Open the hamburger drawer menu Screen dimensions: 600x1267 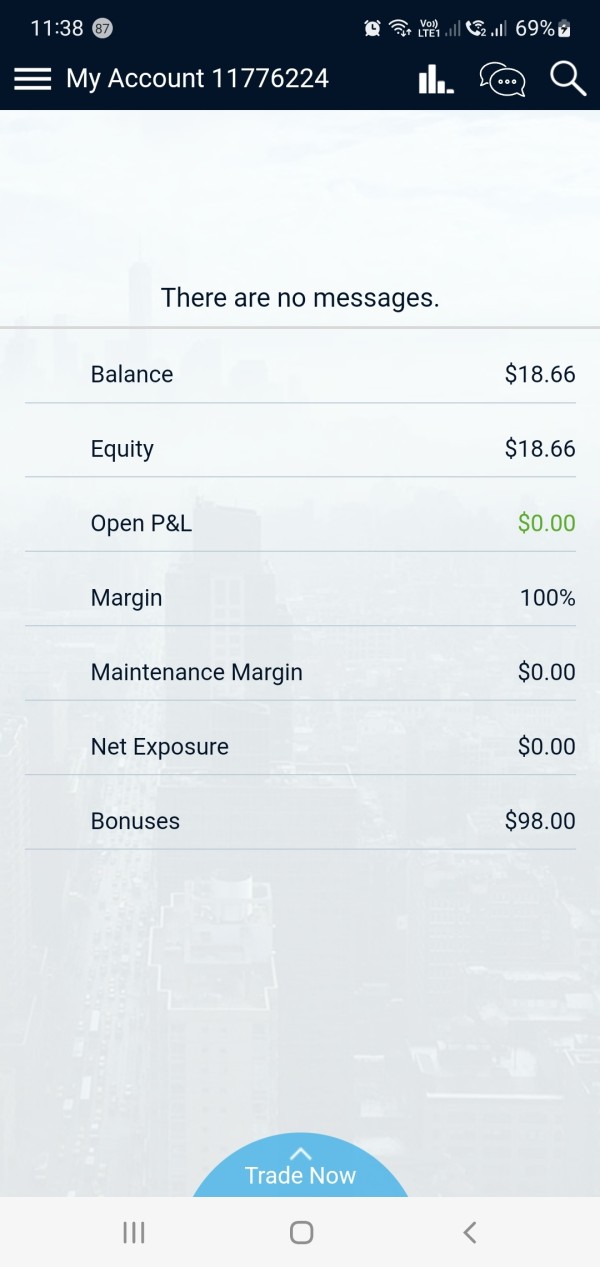(x=32, y=79)
